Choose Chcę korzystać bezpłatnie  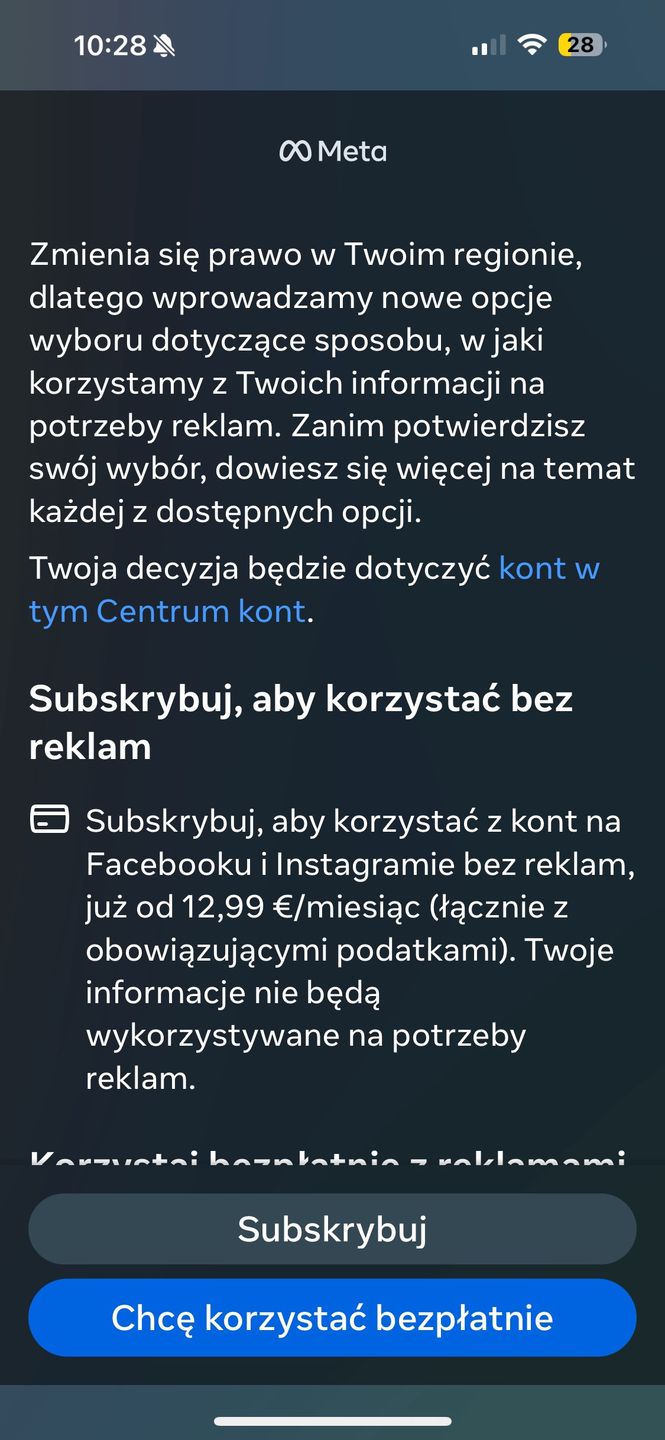coord(332,1317)
